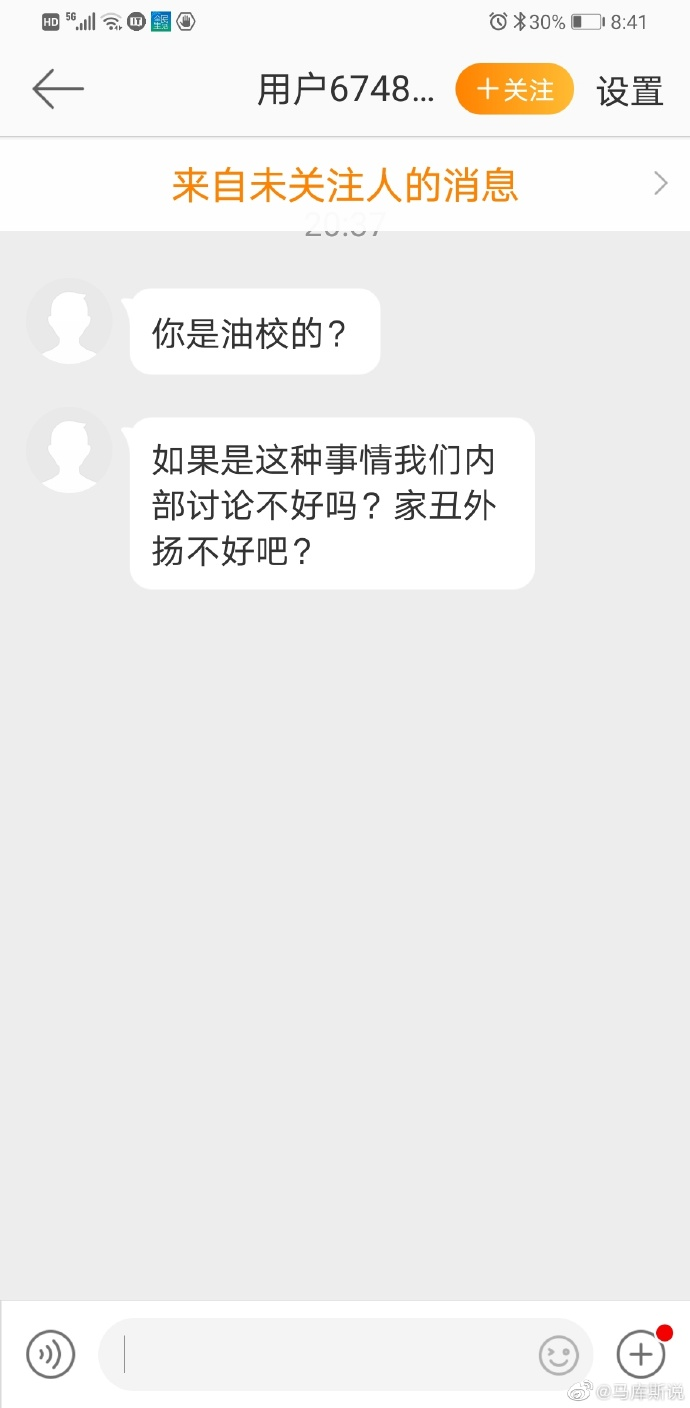Open 设置 for this chat
This screenshot has height=1408, width=690.
(630, 91)
